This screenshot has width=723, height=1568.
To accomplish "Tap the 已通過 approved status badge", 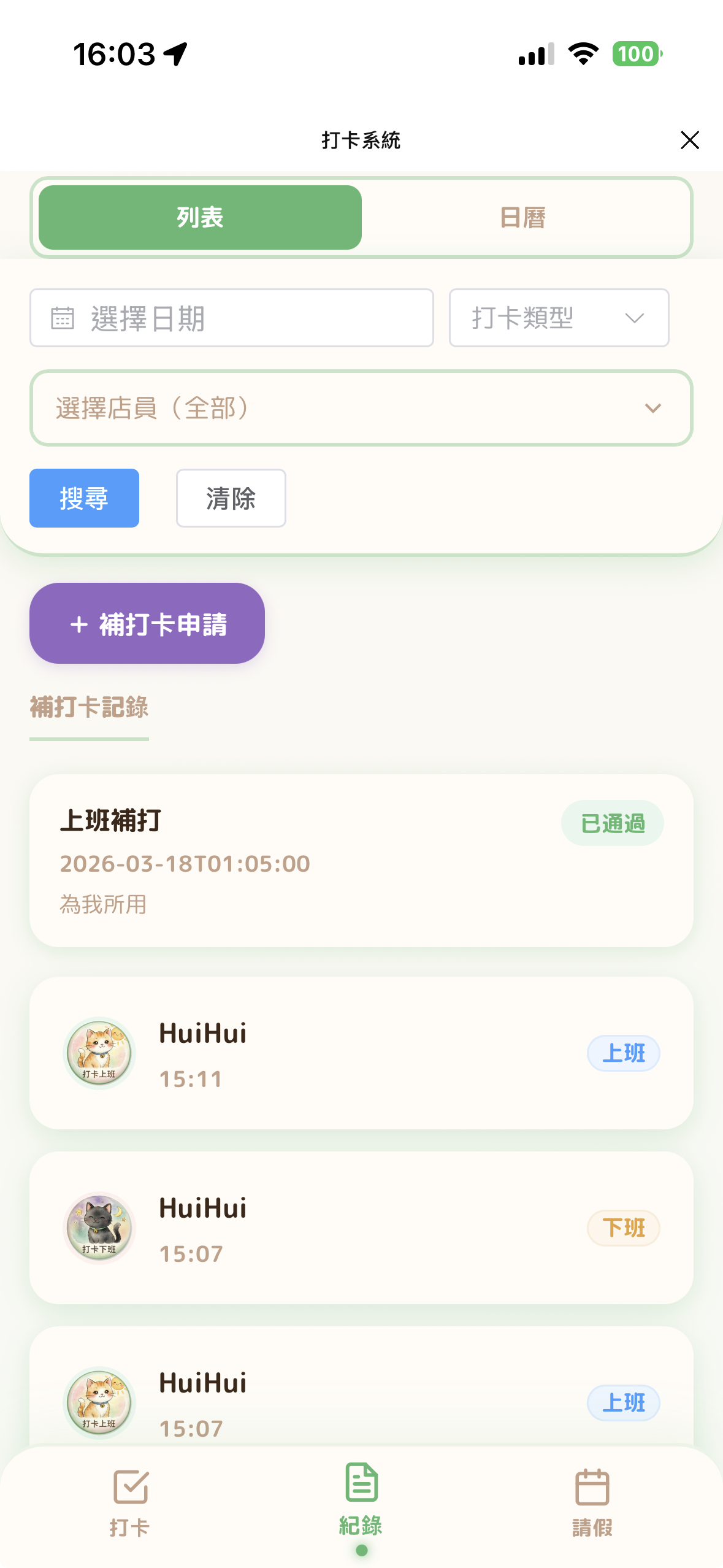I will (x=611, y=823).
